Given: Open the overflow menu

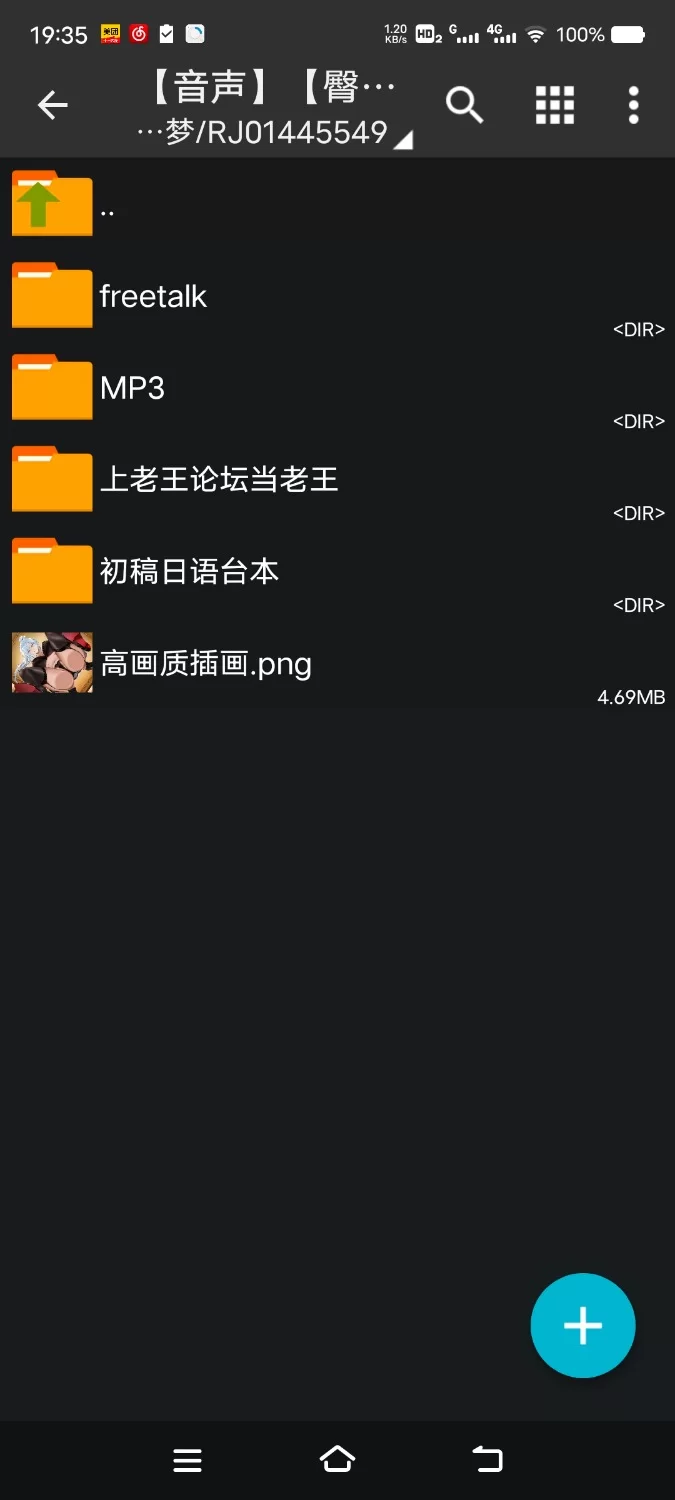Looking at the screenshot, I should coord(633,104).
